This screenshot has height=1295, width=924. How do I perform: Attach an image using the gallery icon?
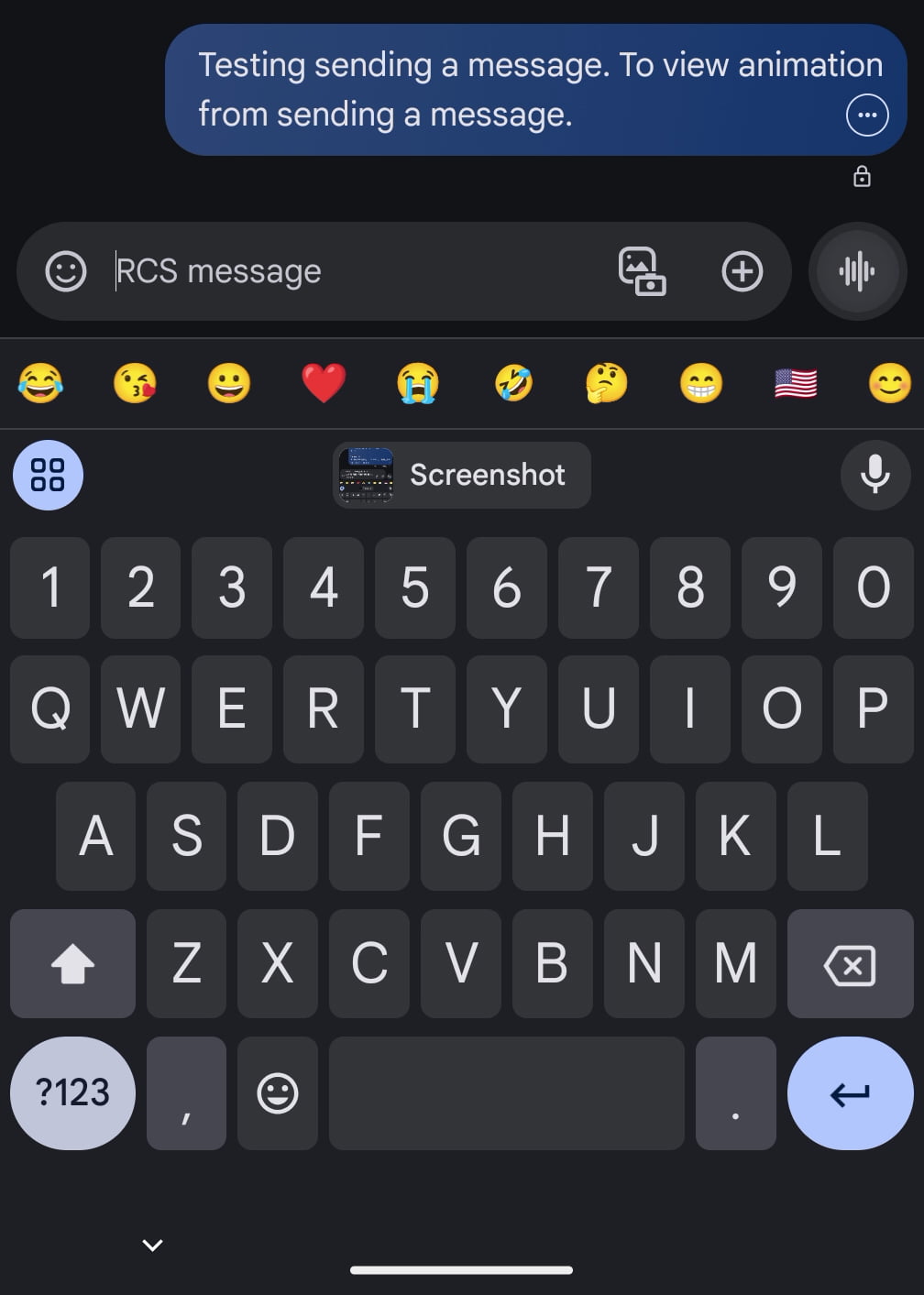pyautogui.click(x=641, y=271)
